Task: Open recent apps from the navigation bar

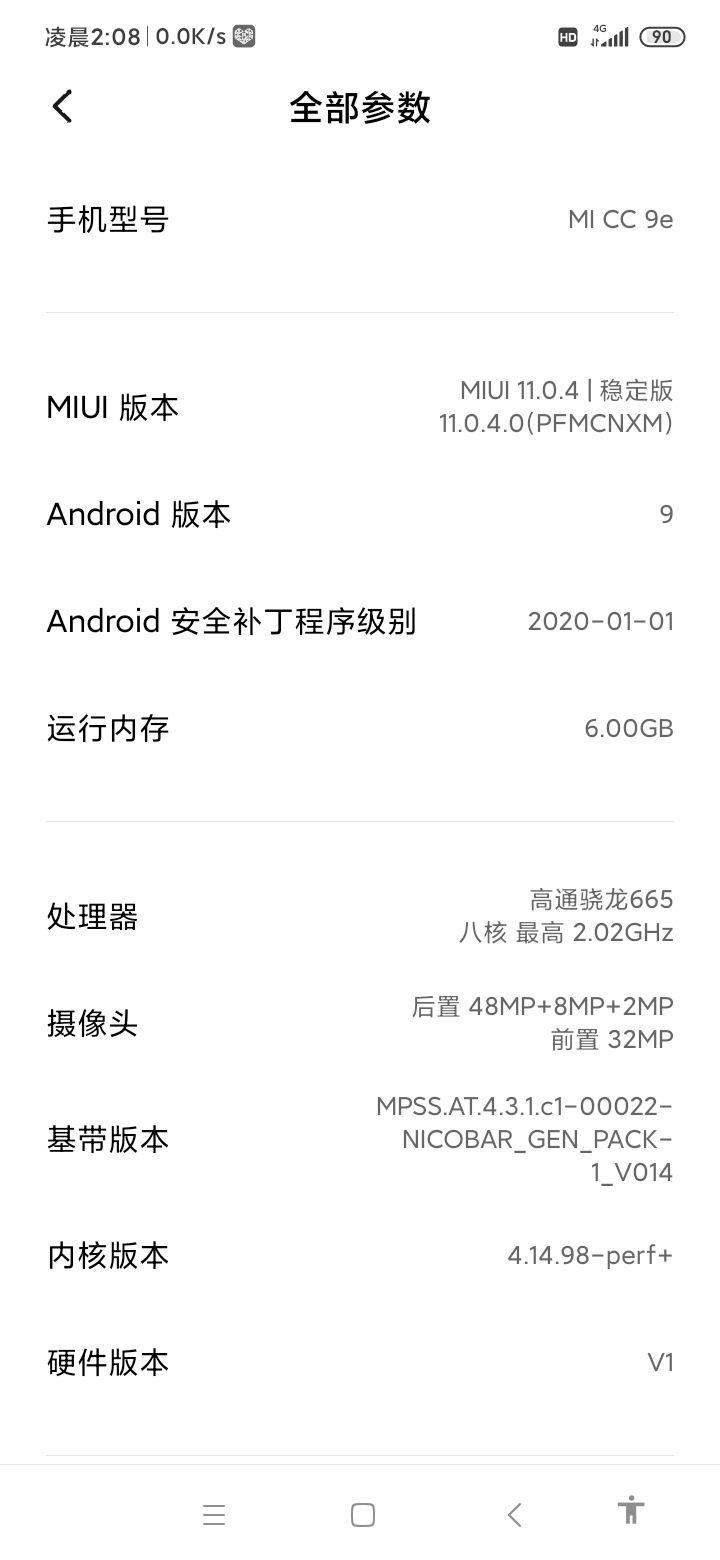Action: tap(214, 1515)
